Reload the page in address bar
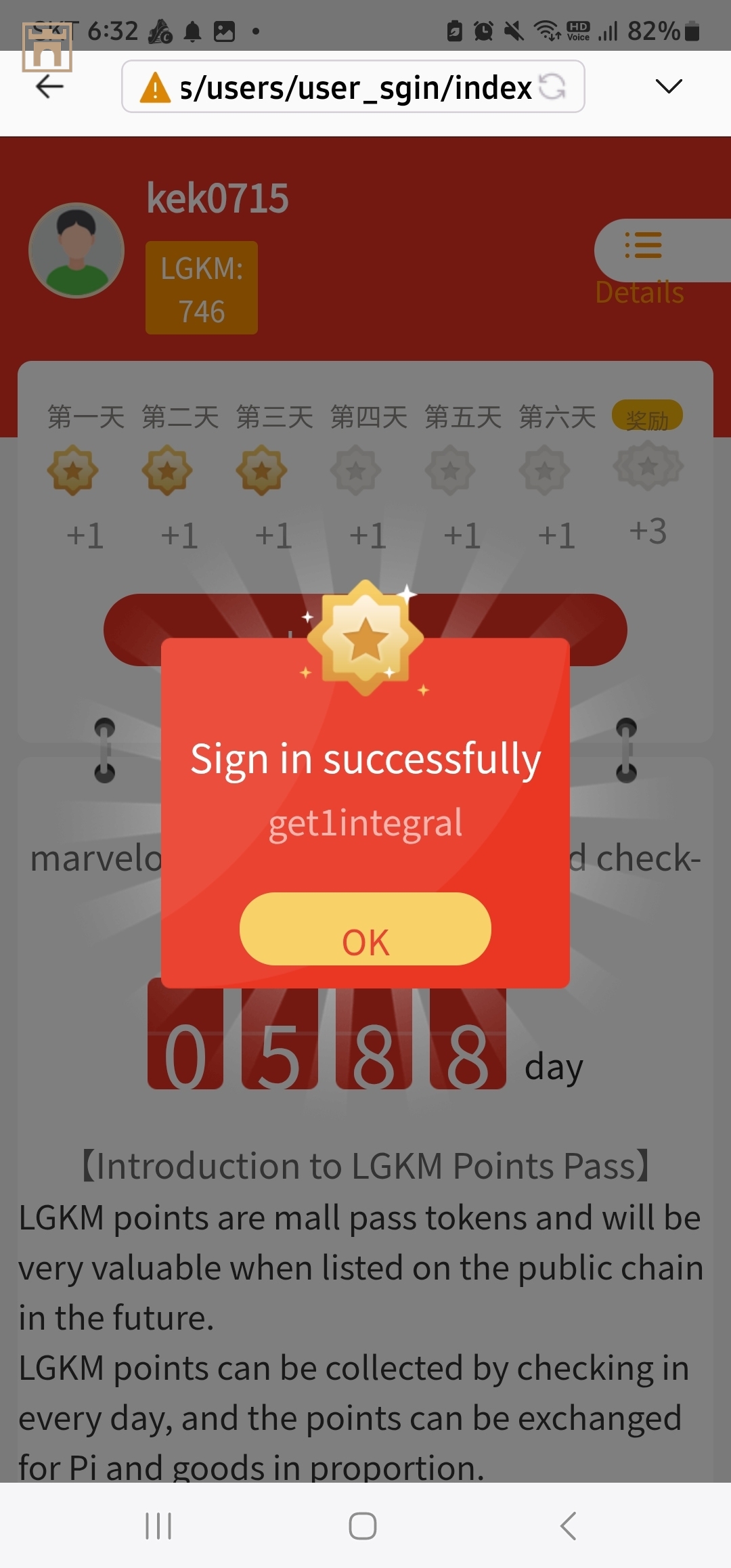This screenshot has width=731, height=1568. [x=552, y=87]
